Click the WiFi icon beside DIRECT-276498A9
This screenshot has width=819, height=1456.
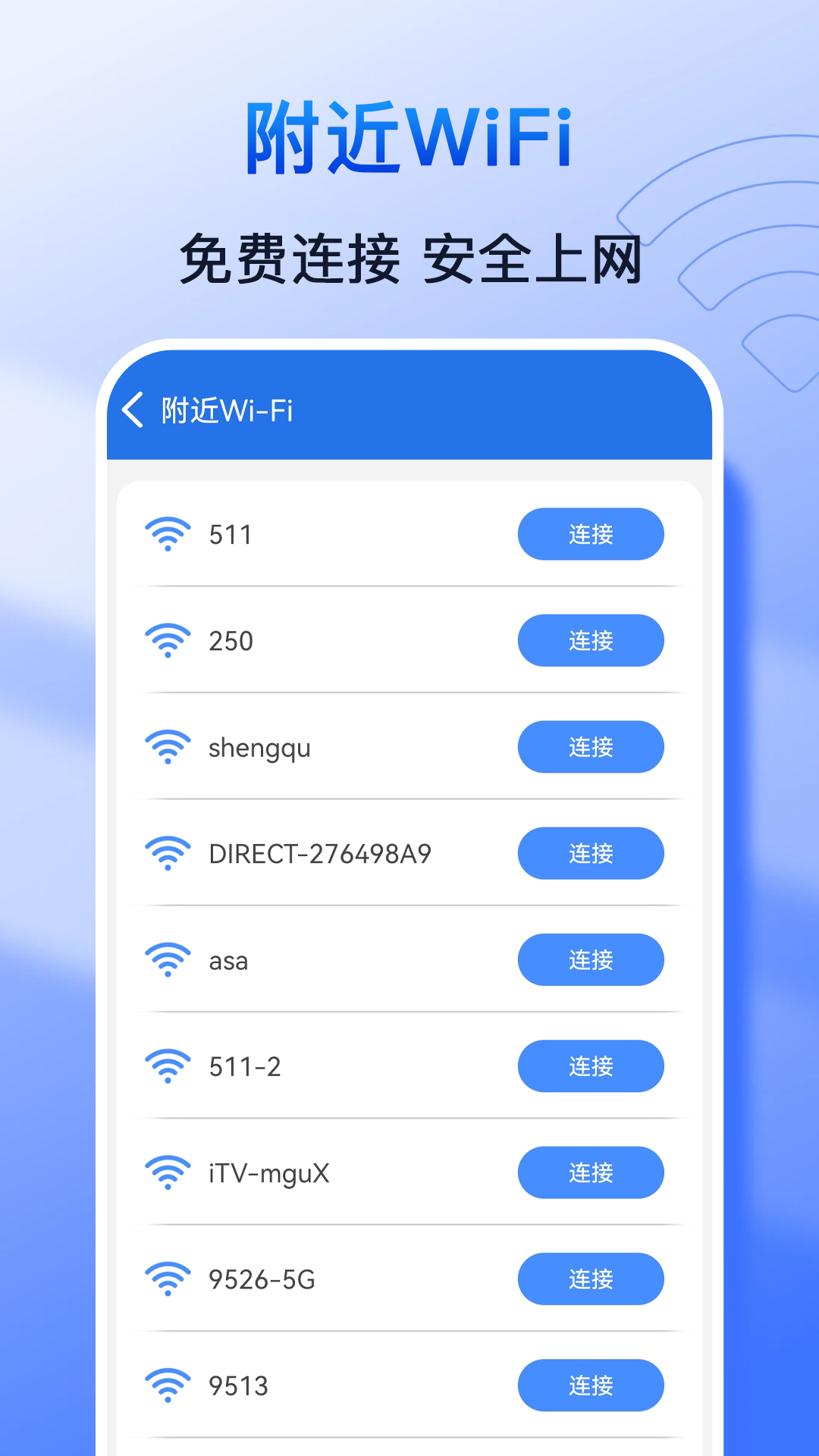[x=168, y=853]
